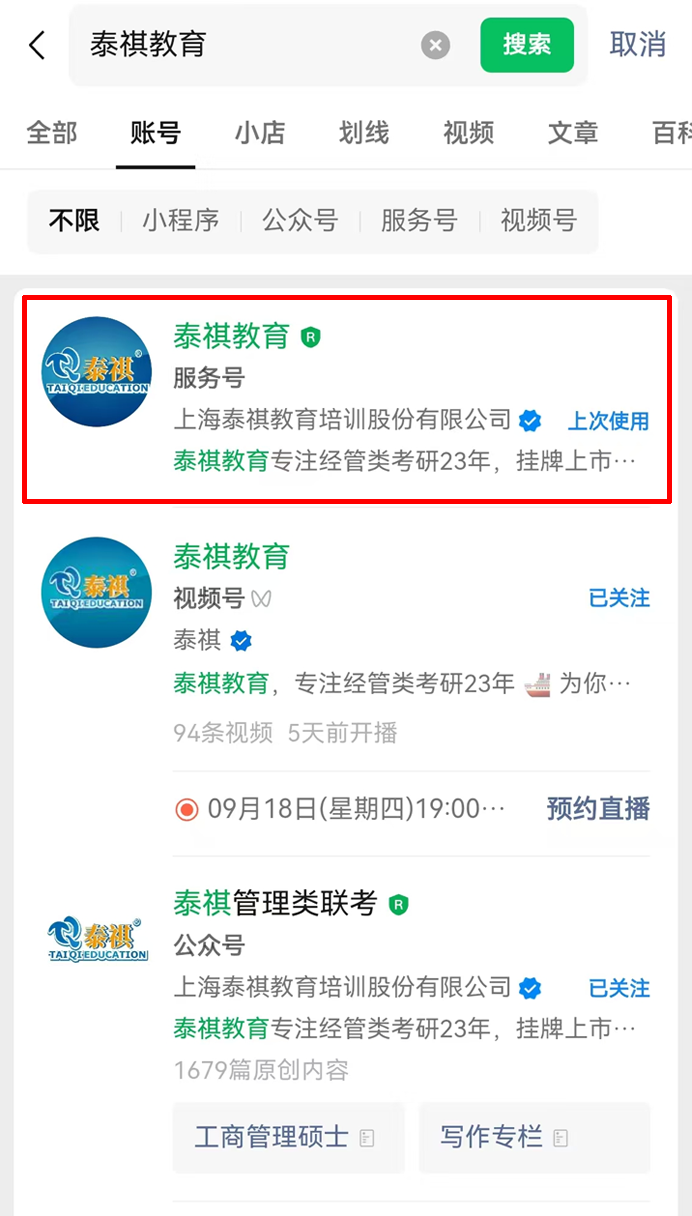This screenshot has width=692, height=1216.
Task: Open the 工商管理硕士 column
Action: [x=288, y=1137]
